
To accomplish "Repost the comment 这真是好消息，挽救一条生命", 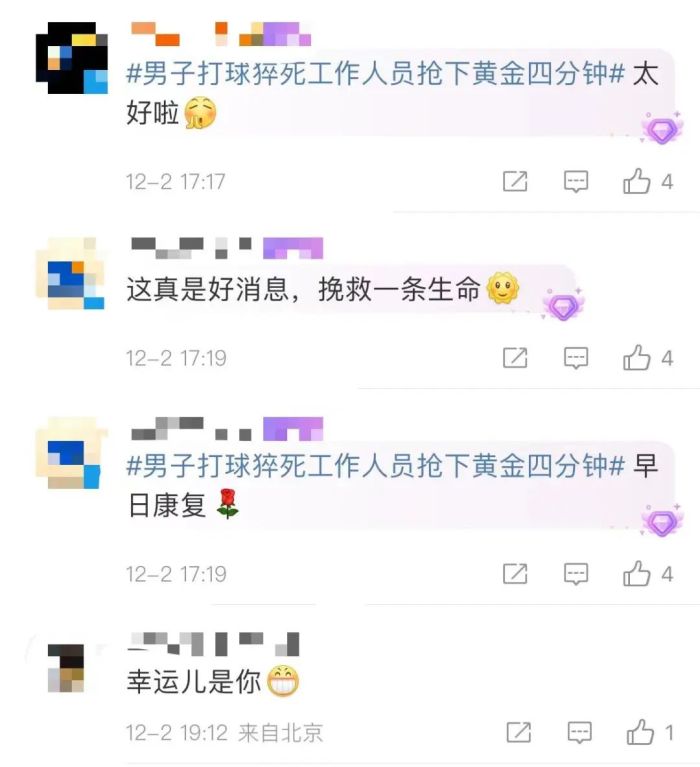I will [x=514, y=358].
